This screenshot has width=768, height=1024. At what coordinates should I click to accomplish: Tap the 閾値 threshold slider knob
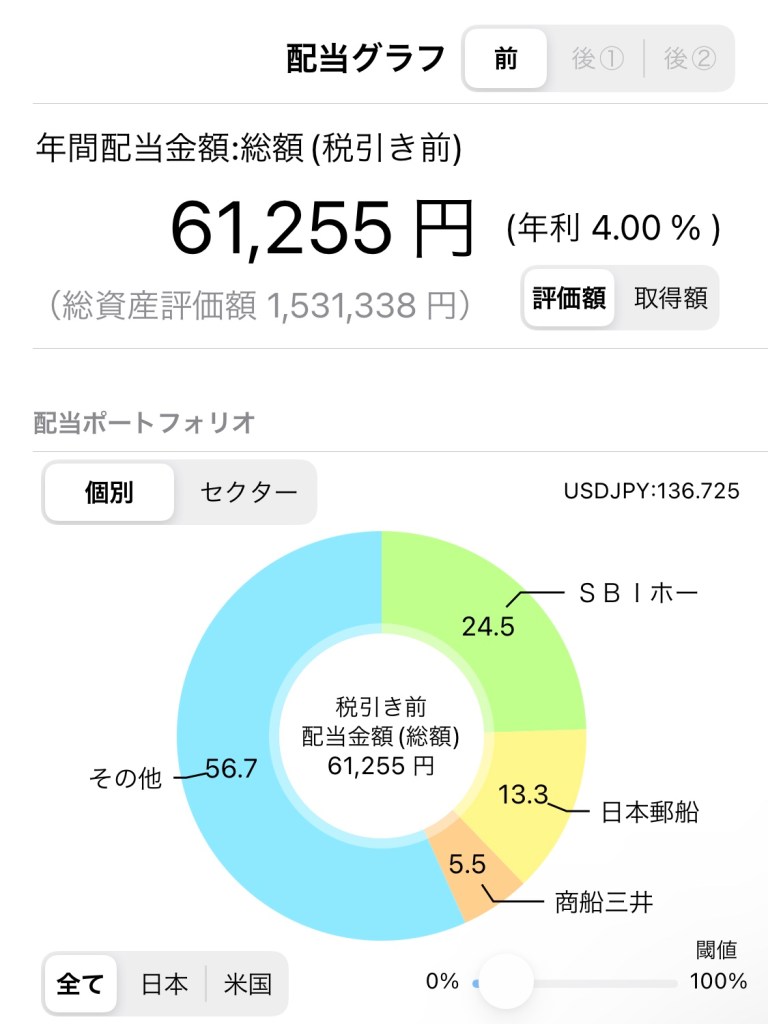[506, 982]
